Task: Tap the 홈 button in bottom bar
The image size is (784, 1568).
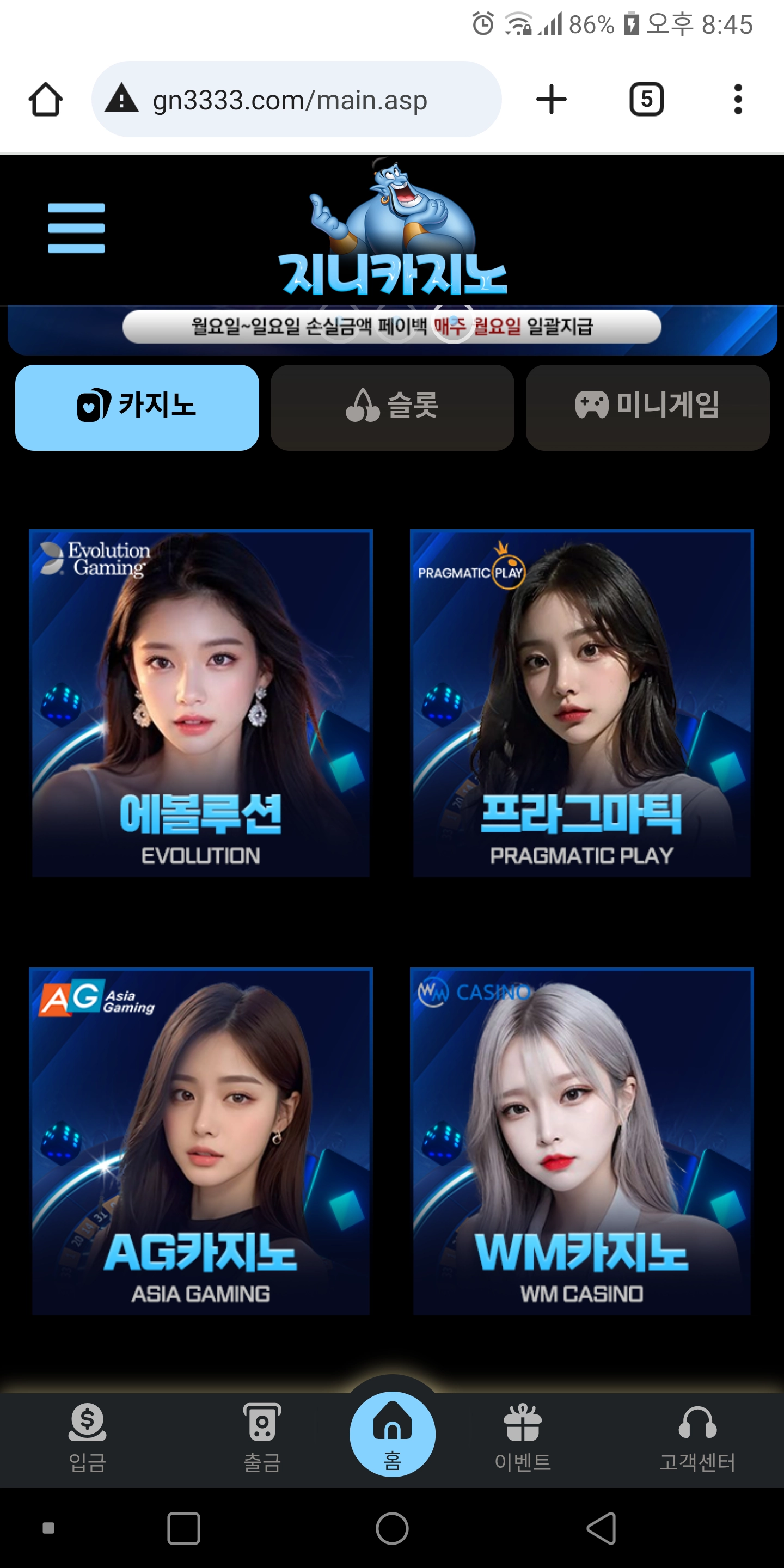Action: (x=392, y=1435)
